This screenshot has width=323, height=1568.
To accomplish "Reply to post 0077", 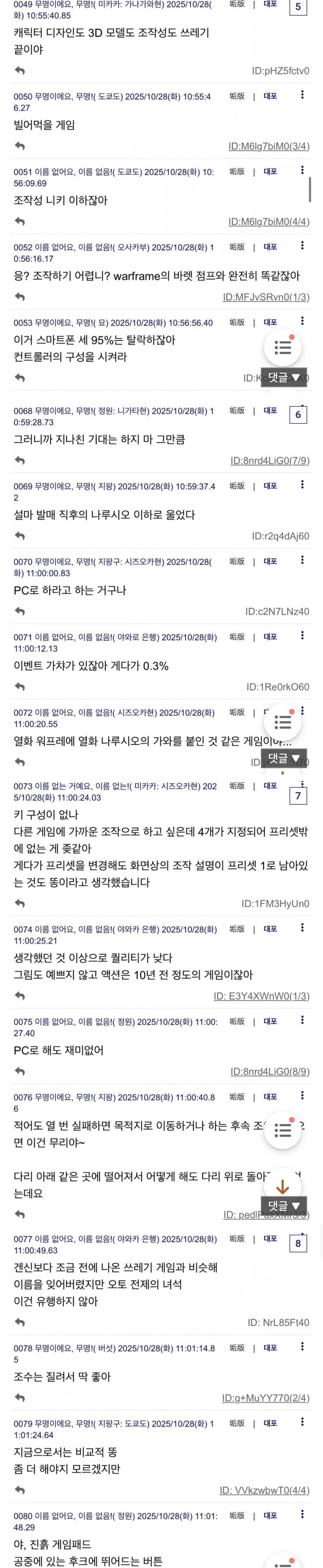I will [x=19, y=1322].
